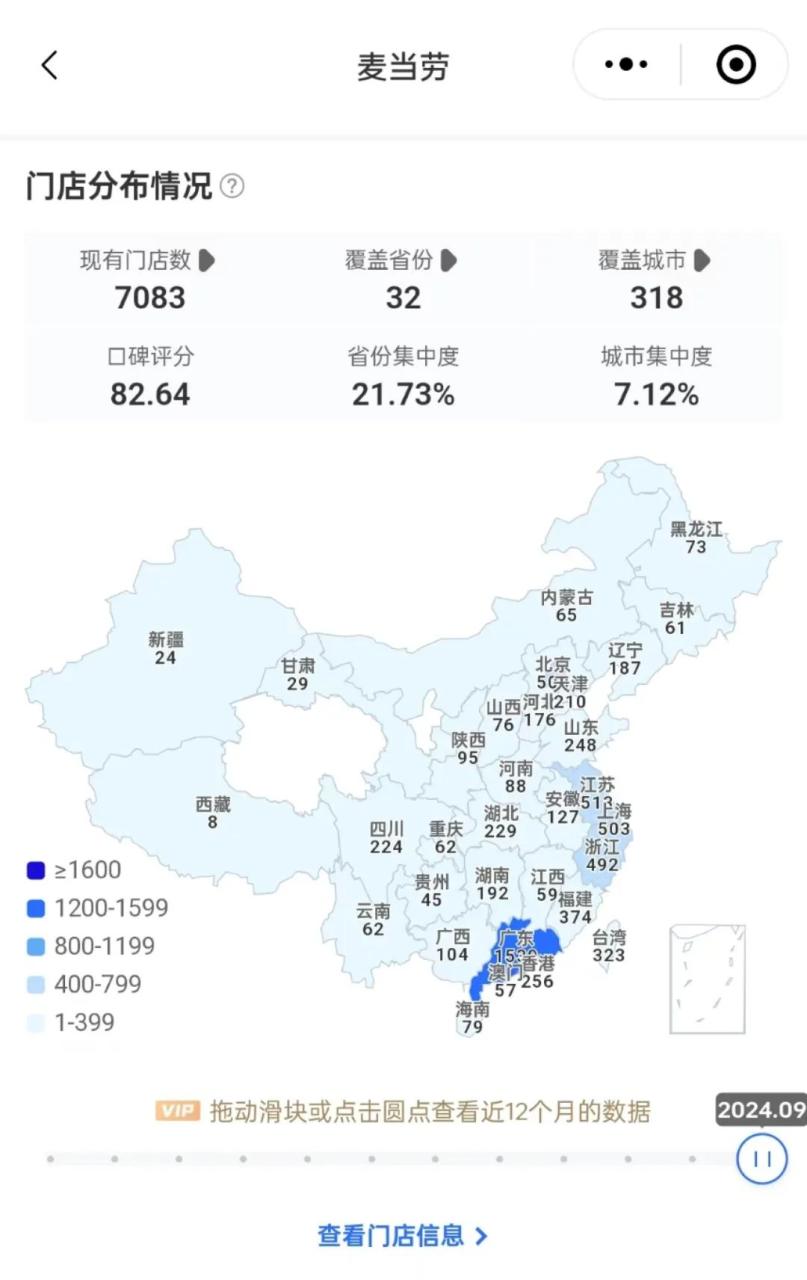This screenshot has height=1280, width=807.
Task: Open the mini program more-options menu
Action: [x=627, y=65]
